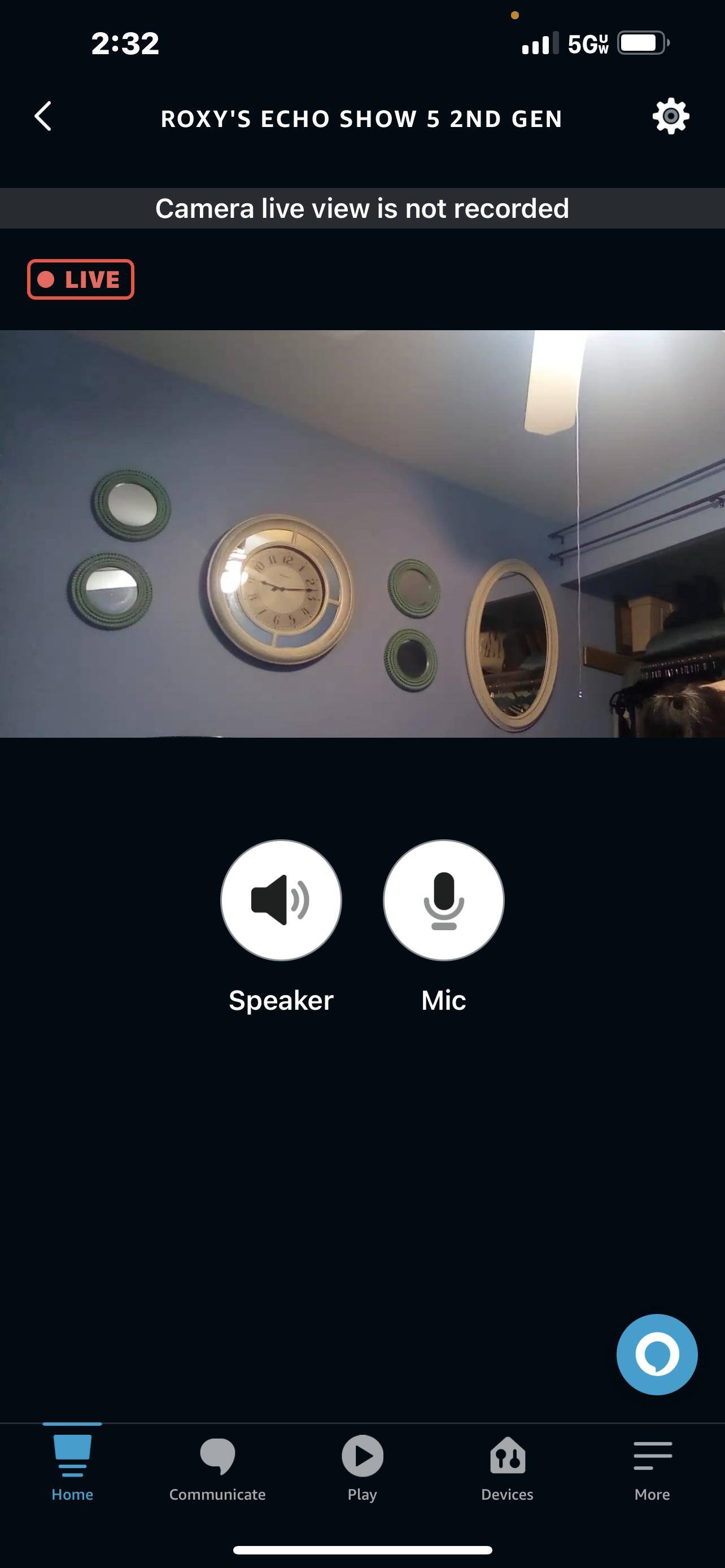725x1568 pixels.
Task: Open the Echo Show settings gear
Action: 670,116
